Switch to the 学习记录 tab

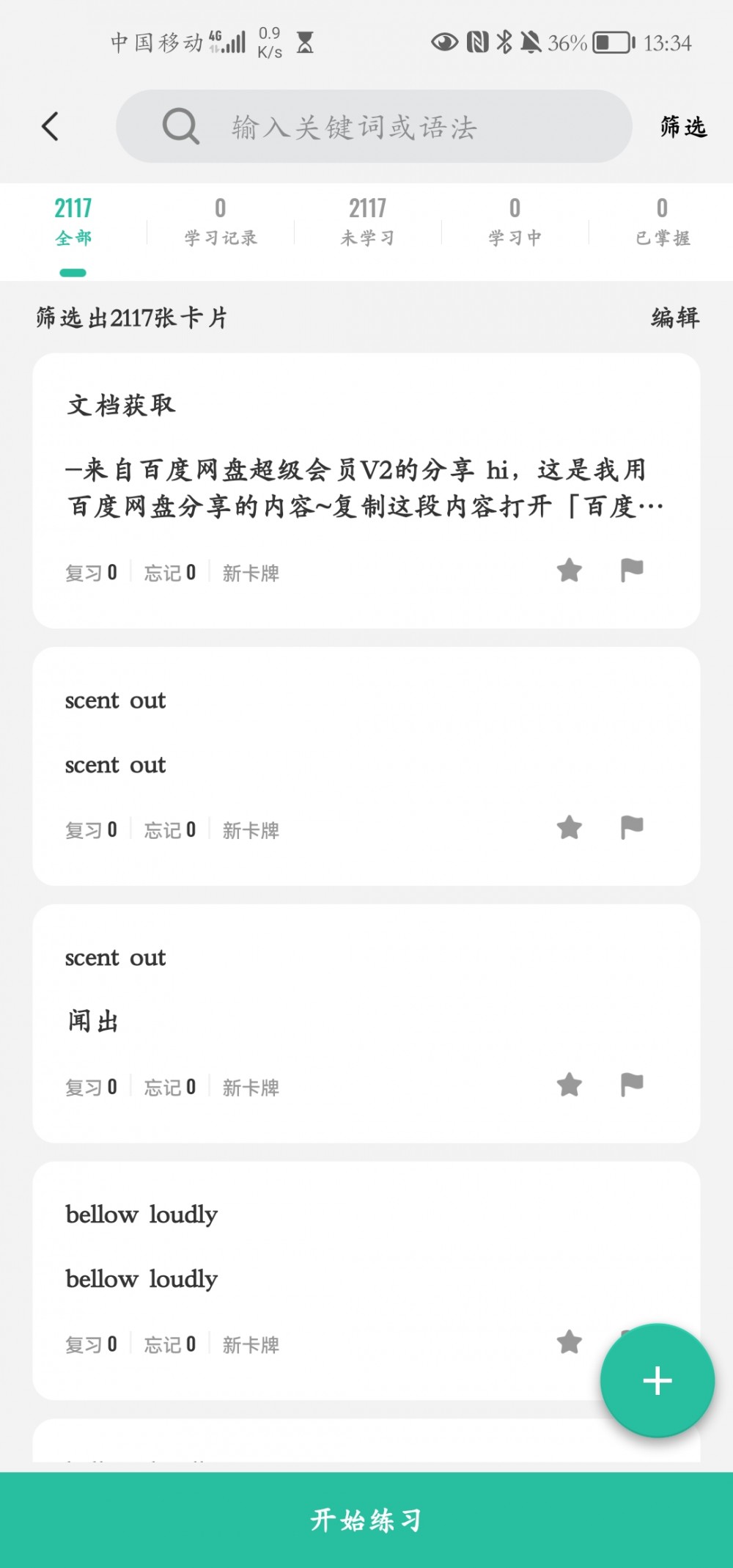tap(220, 221)
